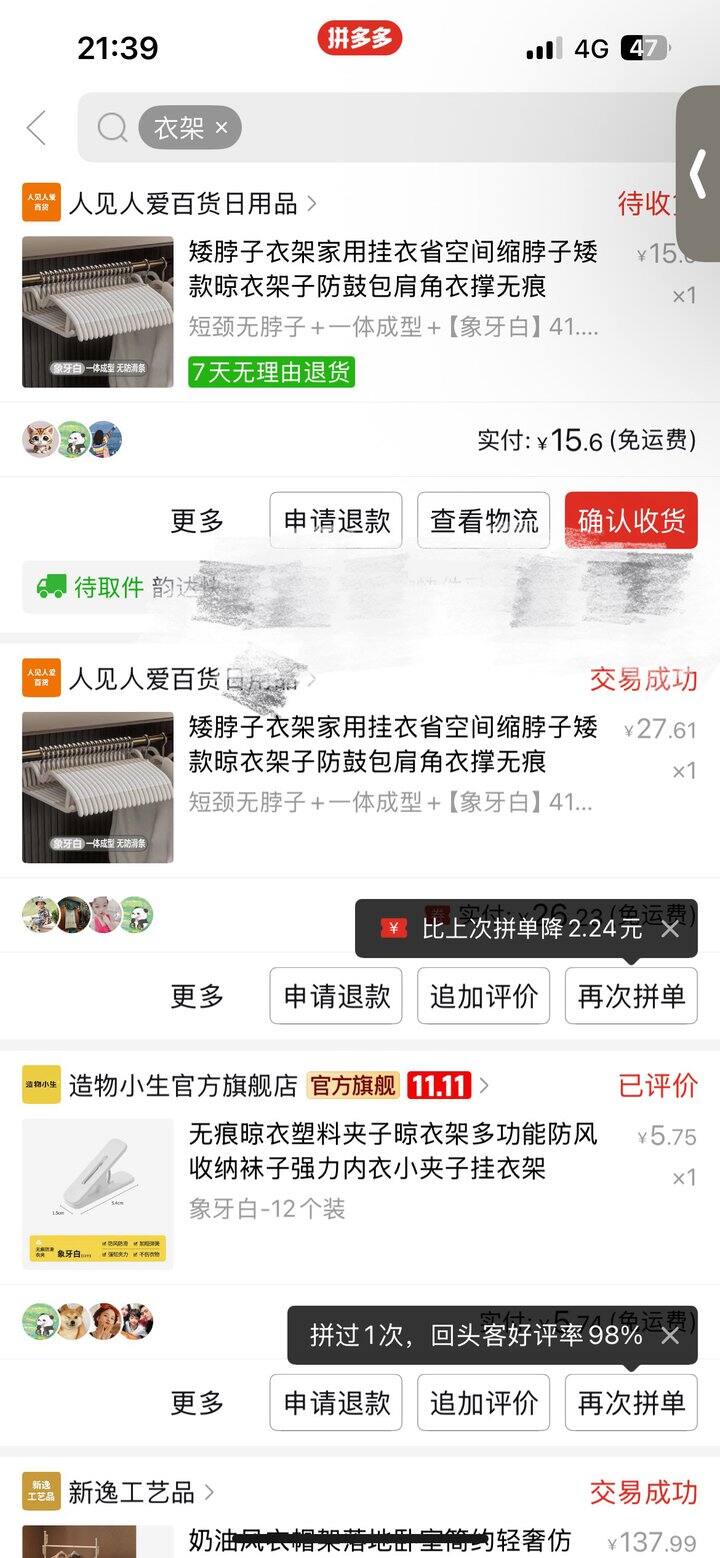Open 更多 on the 待收货 order
The height and width of the screenshot is (1558, 720).
pyautogui.click(x=197, y=520)
